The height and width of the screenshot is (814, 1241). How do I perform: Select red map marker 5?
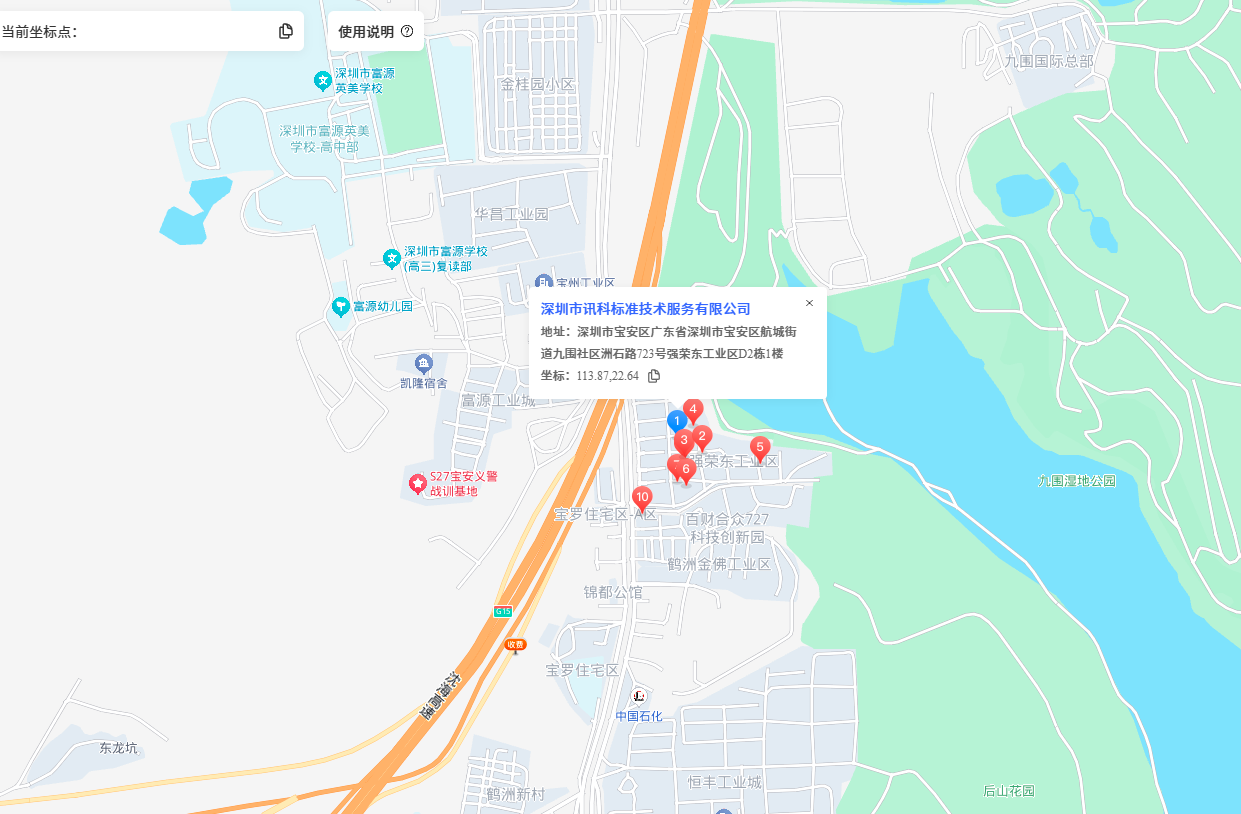point(760,447)
